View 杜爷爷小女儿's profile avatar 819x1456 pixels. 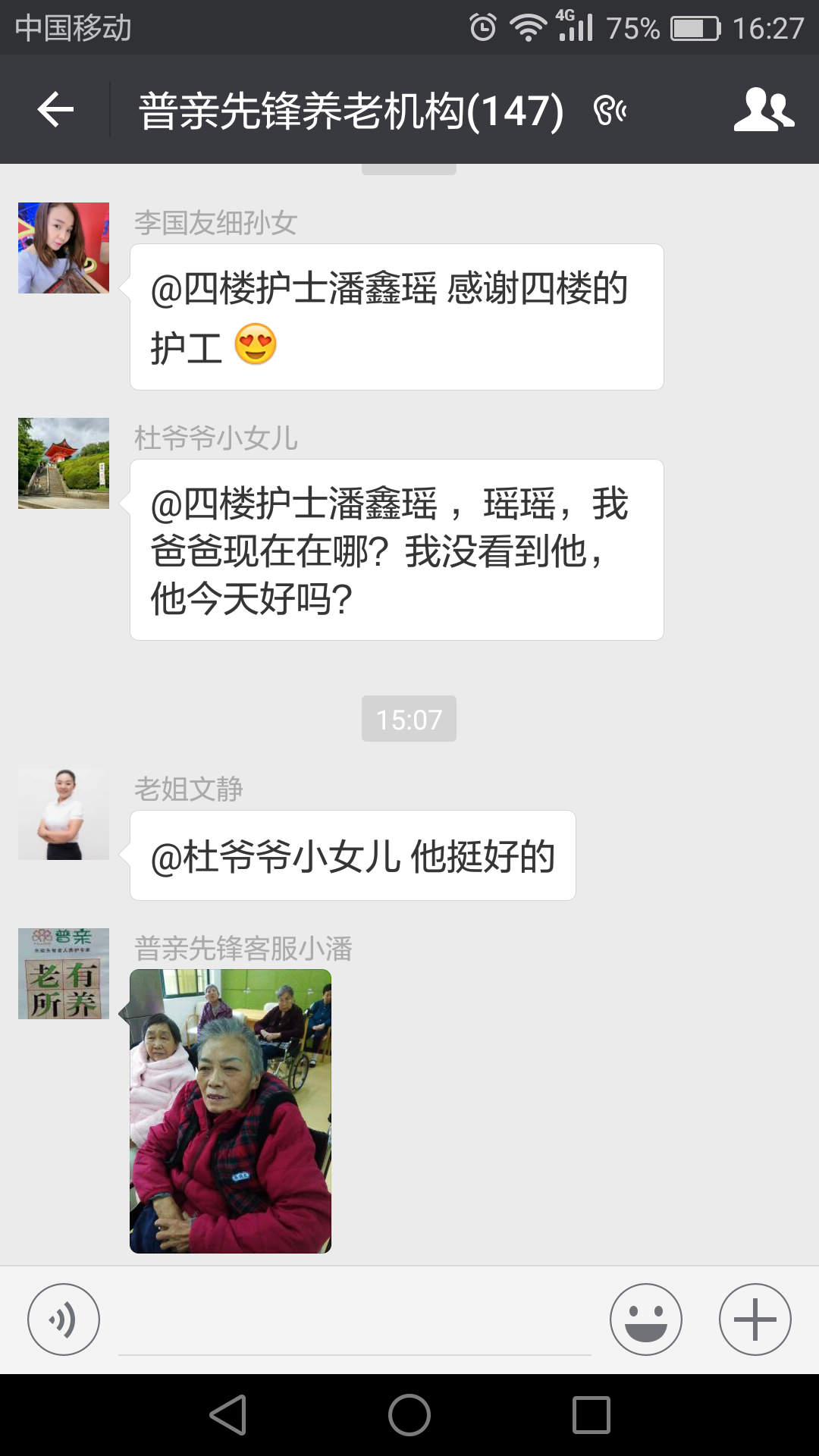click(64, 463)
